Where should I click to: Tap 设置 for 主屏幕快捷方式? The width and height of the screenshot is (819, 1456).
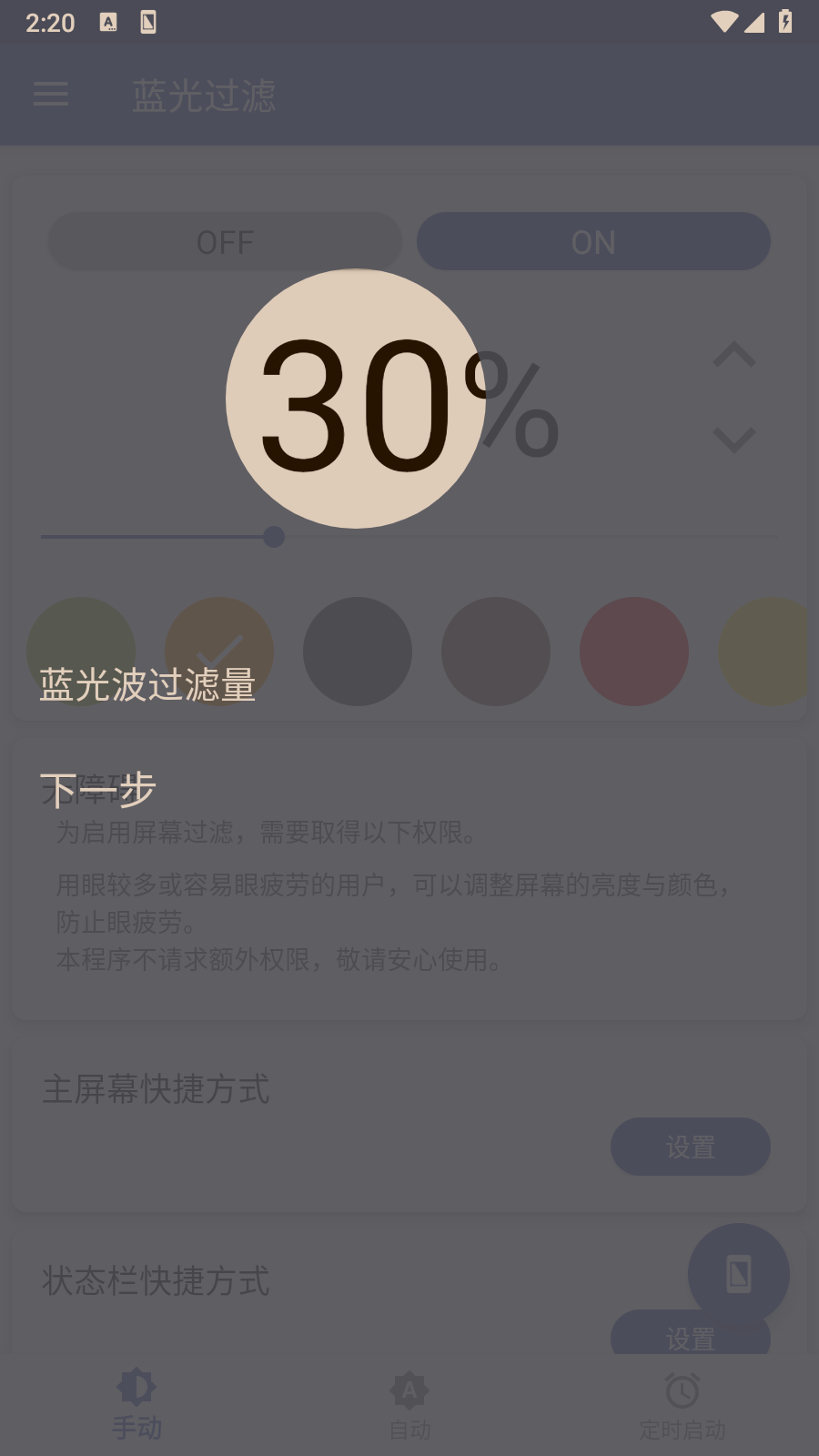point(690,1147)
